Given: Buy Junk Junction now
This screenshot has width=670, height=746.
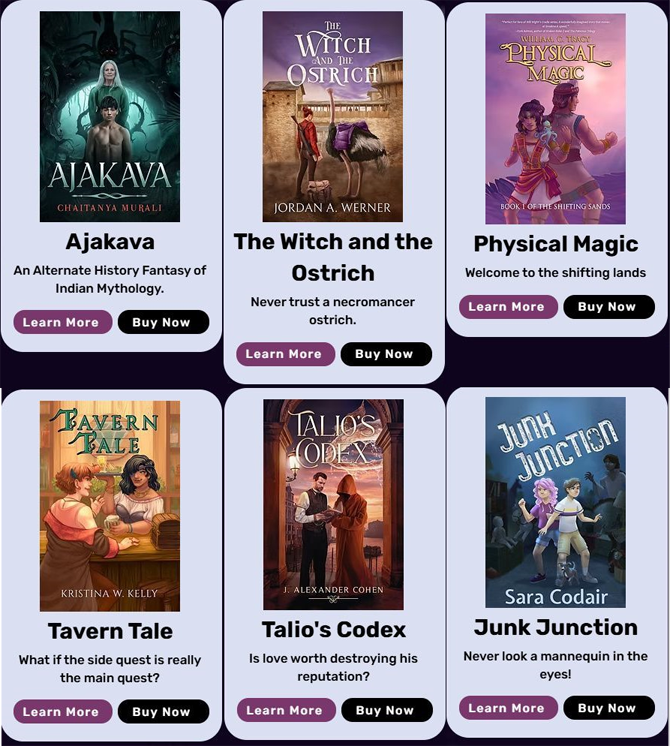Looking at the screenshot, I should click(x=608, y=707).
